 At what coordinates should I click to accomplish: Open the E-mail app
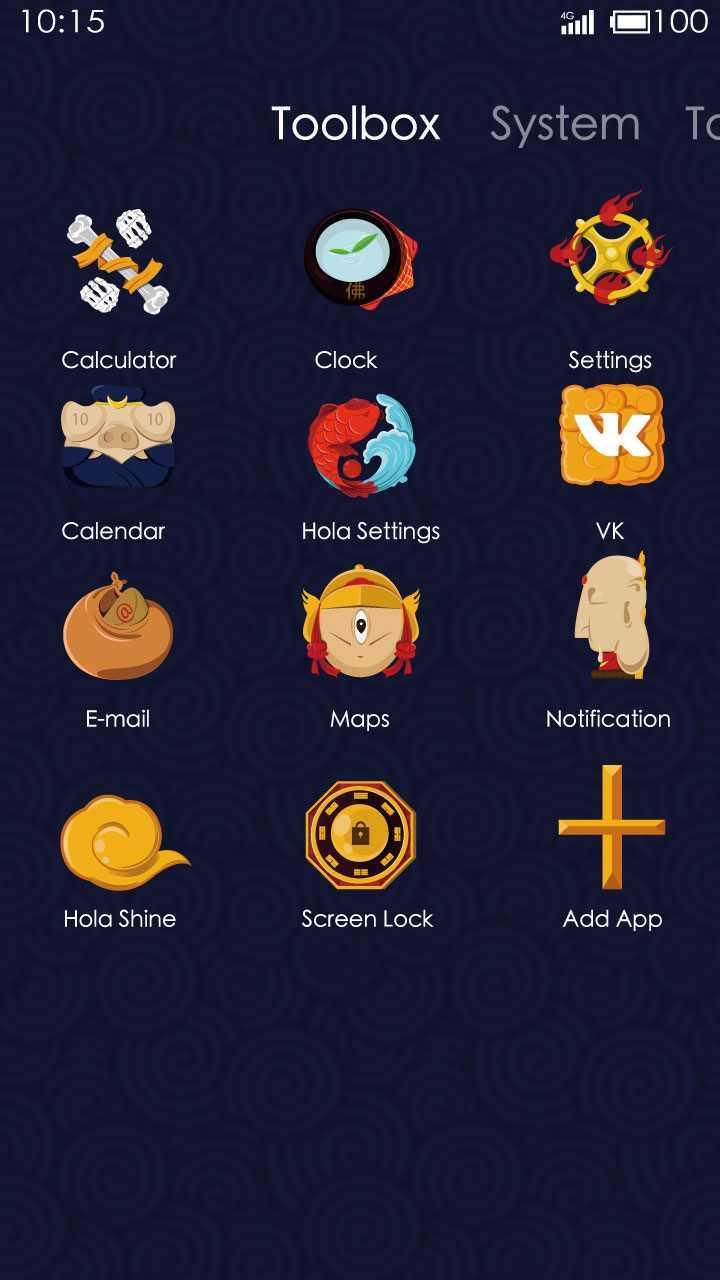(118, 627)
